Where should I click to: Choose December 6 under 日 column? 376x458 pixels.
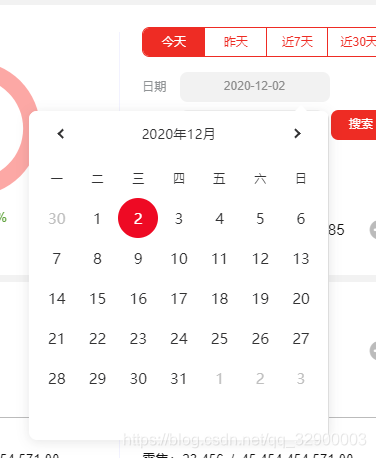[x=301, y=219]
